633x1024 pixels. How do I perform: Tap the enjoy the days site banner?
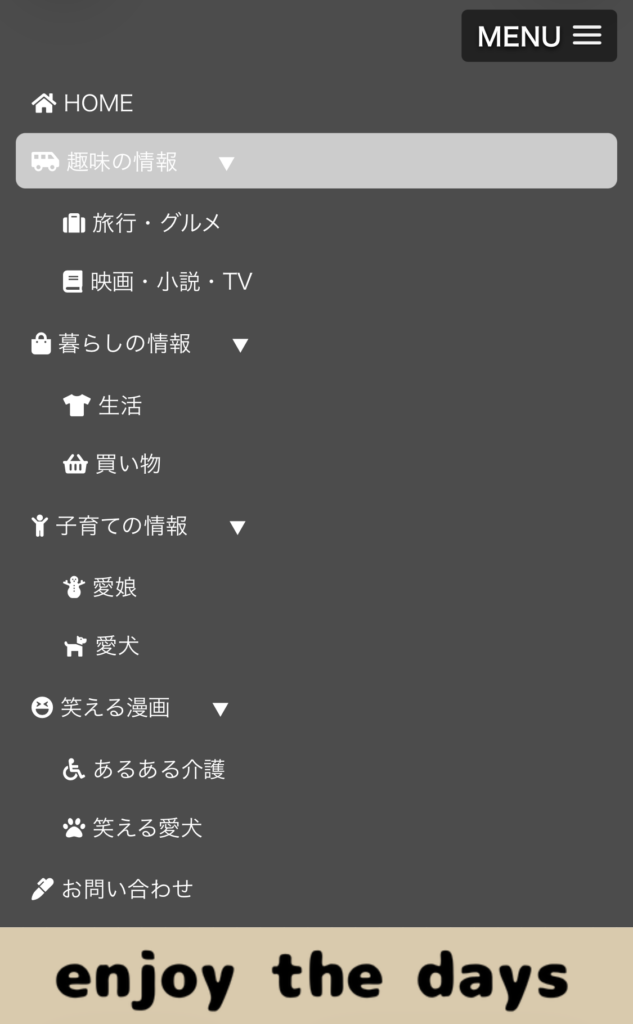312,977
